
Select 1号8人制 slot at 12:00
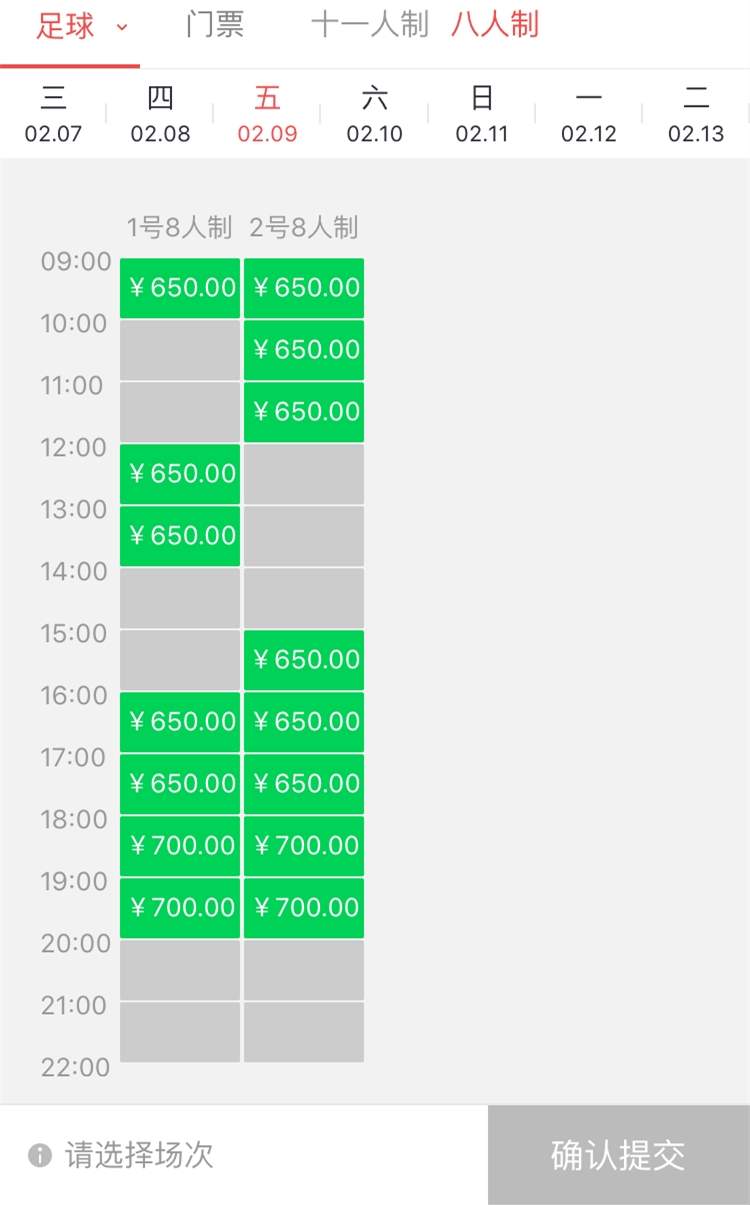click(x=180, y=474)
